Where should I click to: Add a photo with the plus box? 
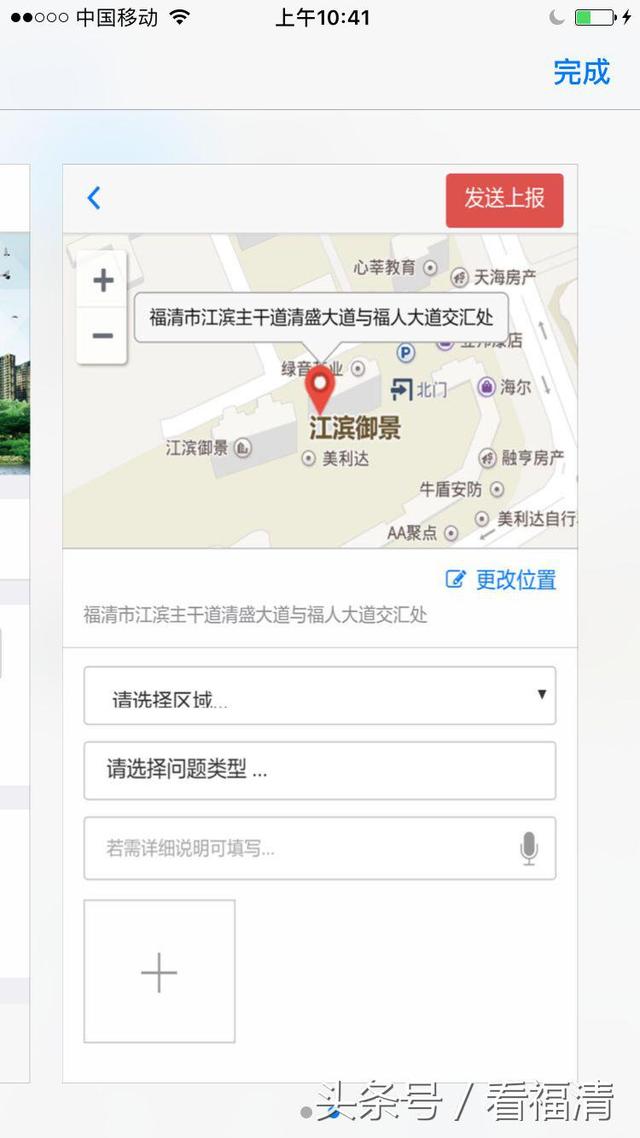pos(159,971)
